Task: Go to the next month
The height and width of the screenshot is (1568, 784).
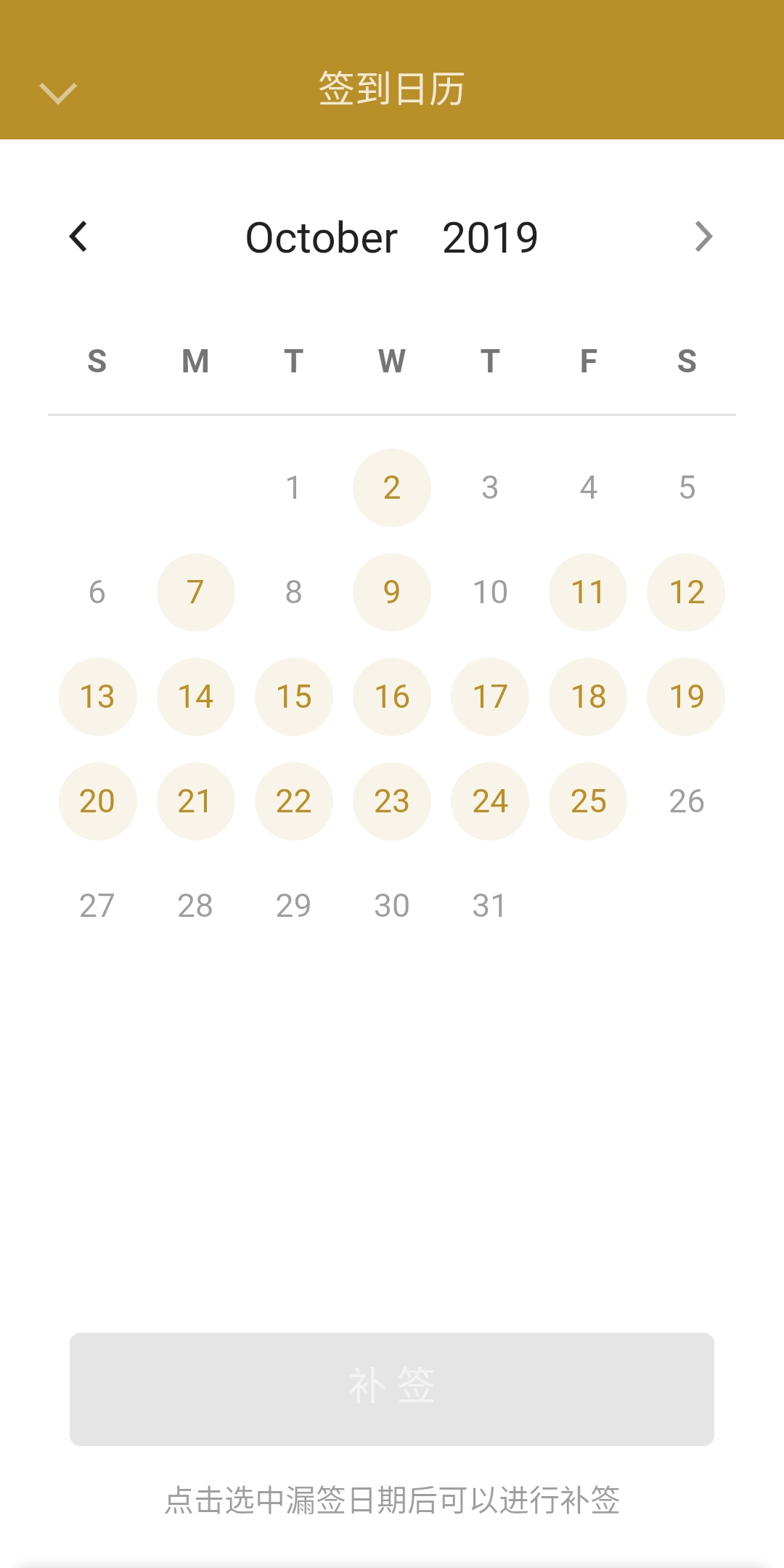Action: 703,237
